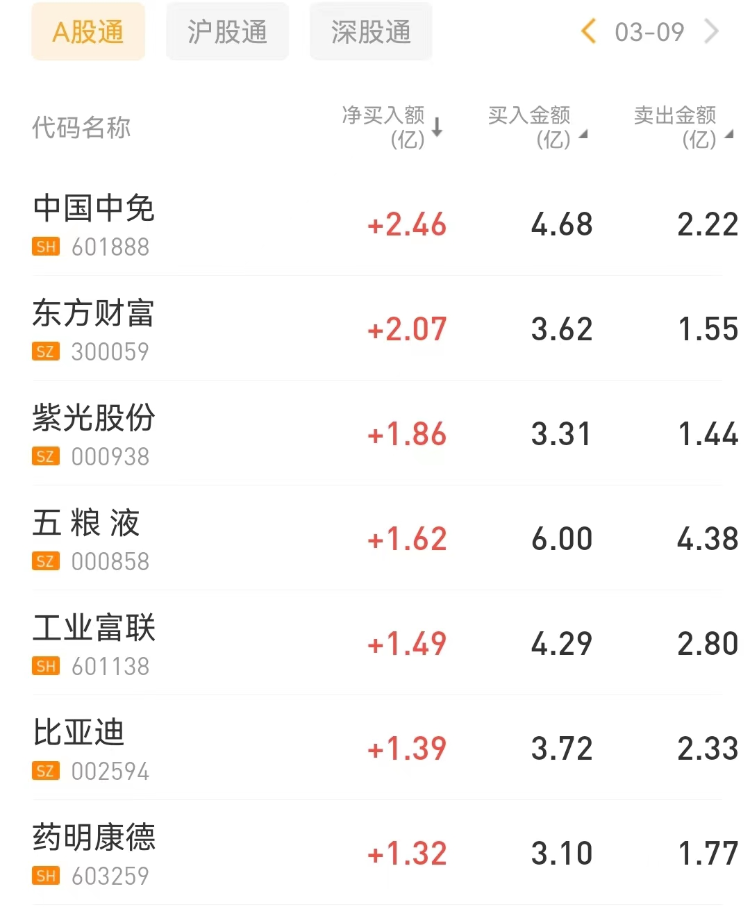
Task: Sort by 买入金额 column
Action: (x=537, y=127)
